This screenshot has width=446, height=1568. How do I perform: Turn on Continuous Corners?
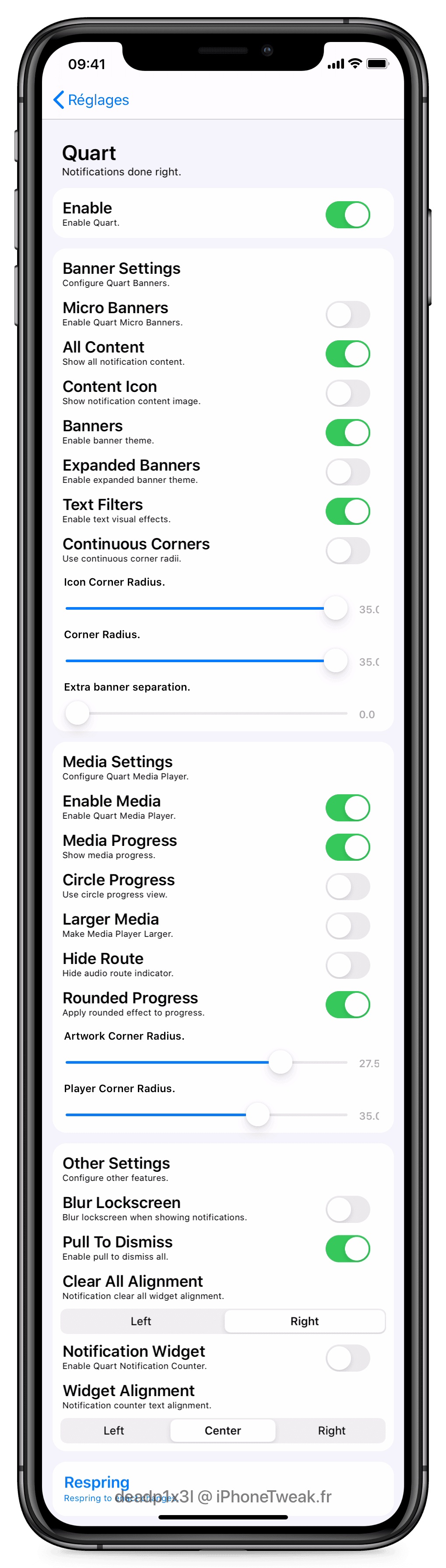(x=347, y=551)
